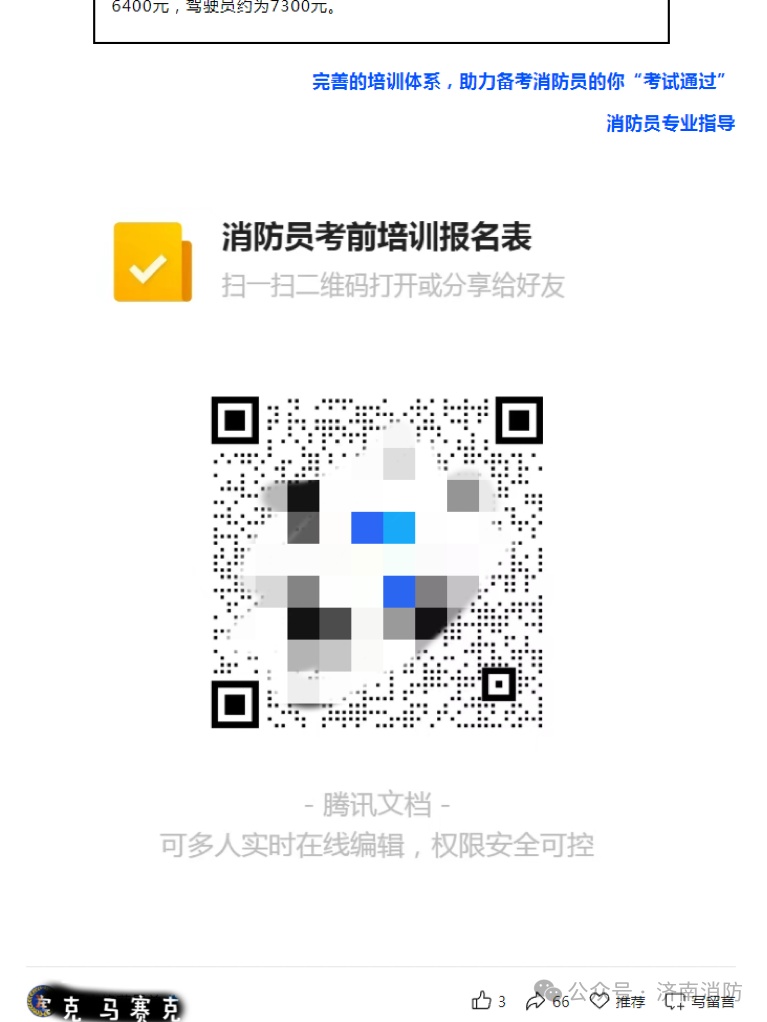Toggle the 推荐 recommendation state
The height and width of the screenshot is (1022, 767).
point(628,1001)
